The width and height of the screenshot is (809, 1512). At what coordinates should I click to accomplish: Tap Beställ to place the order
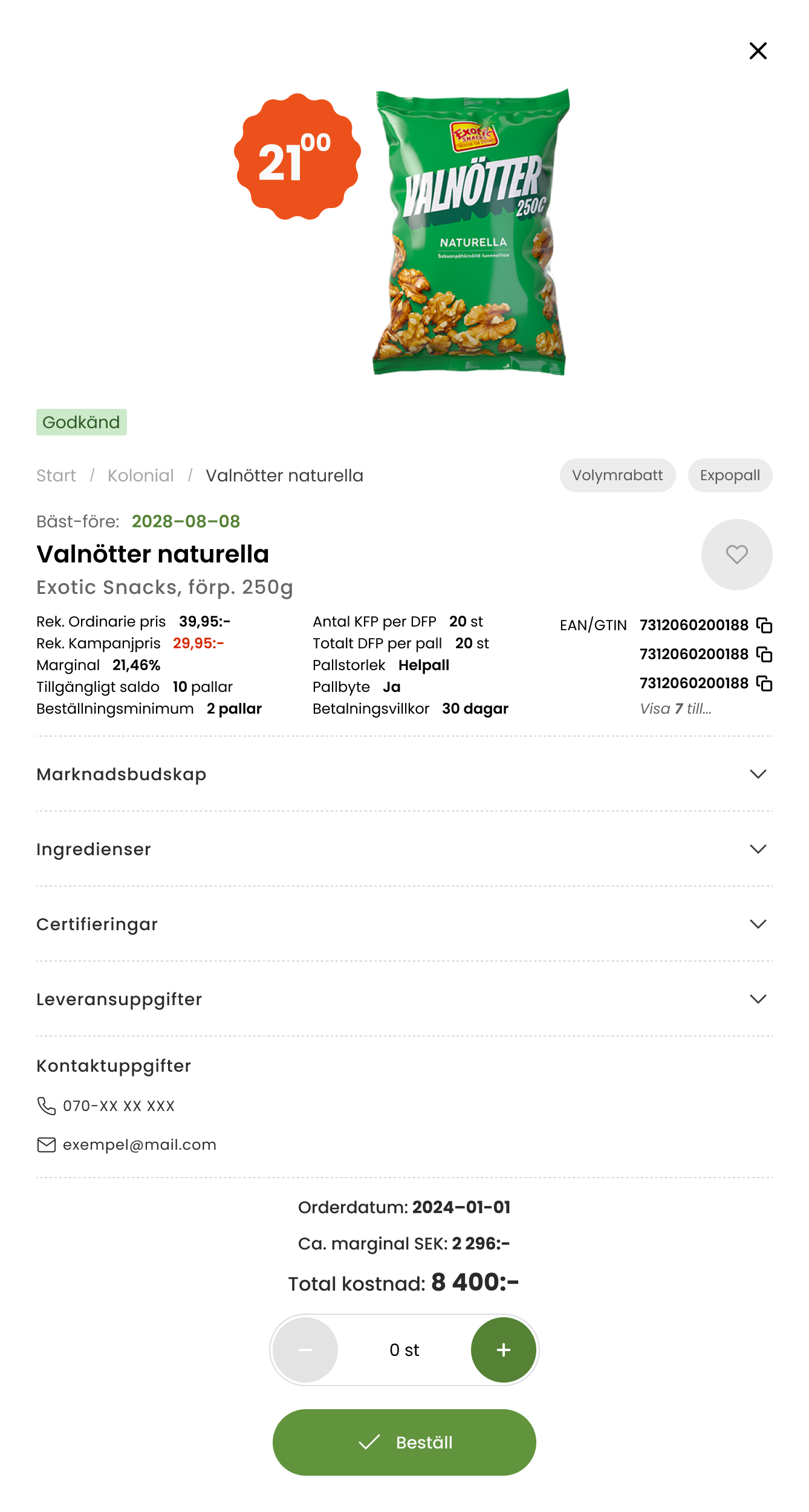coord(404,1442)
